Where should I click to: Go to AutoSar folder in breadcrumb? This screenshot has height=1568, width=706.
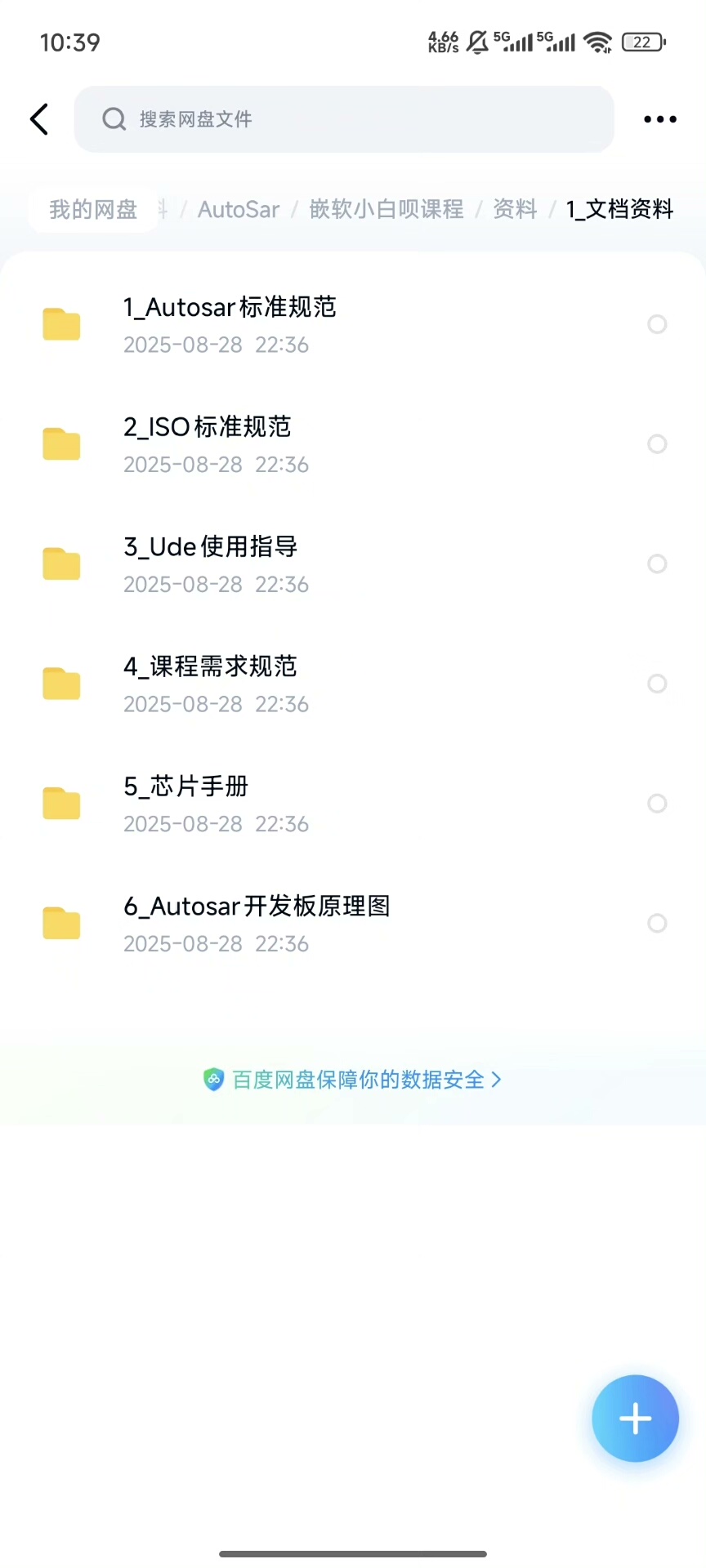tap(239, 210)
